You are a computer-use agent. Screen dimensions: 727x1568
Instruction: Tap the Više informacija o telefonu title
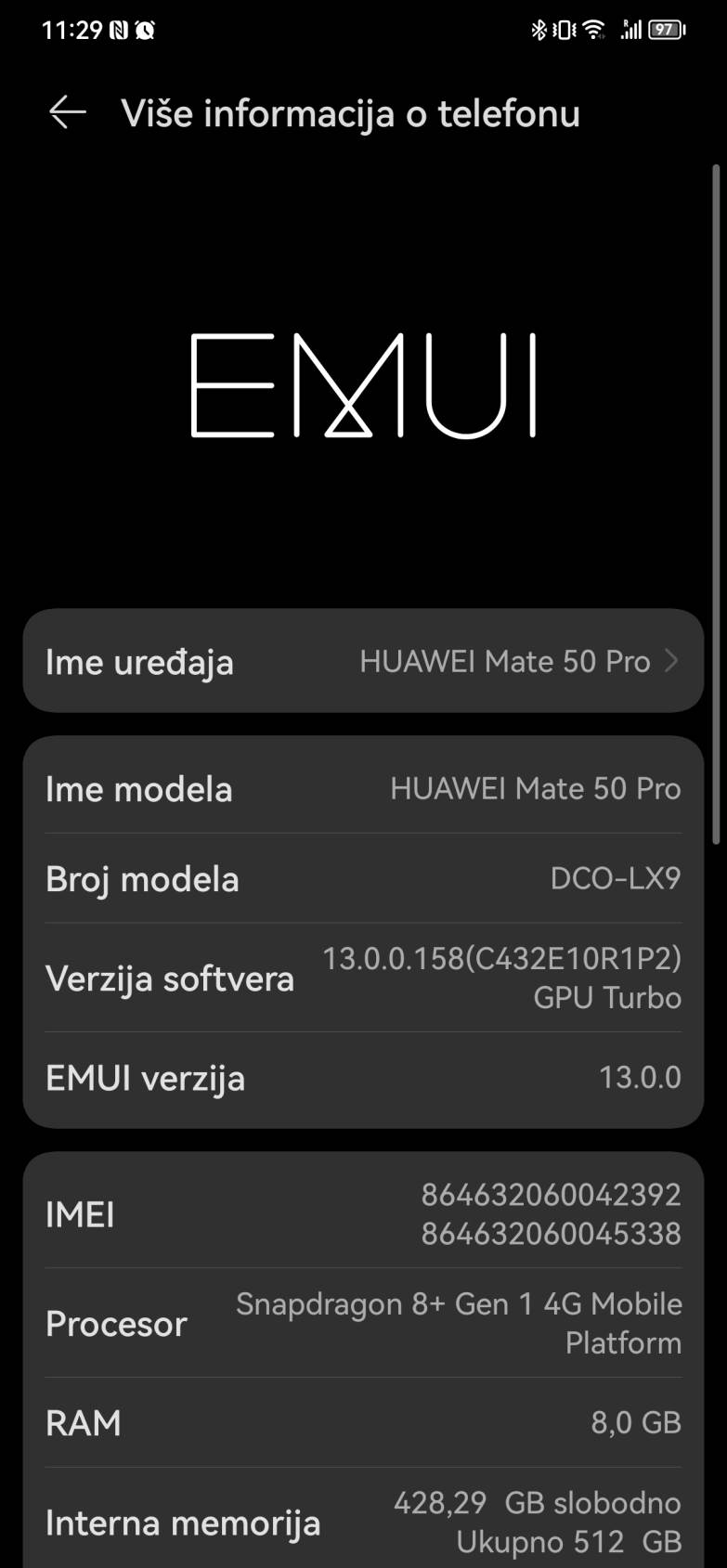[x=351, y=112]
